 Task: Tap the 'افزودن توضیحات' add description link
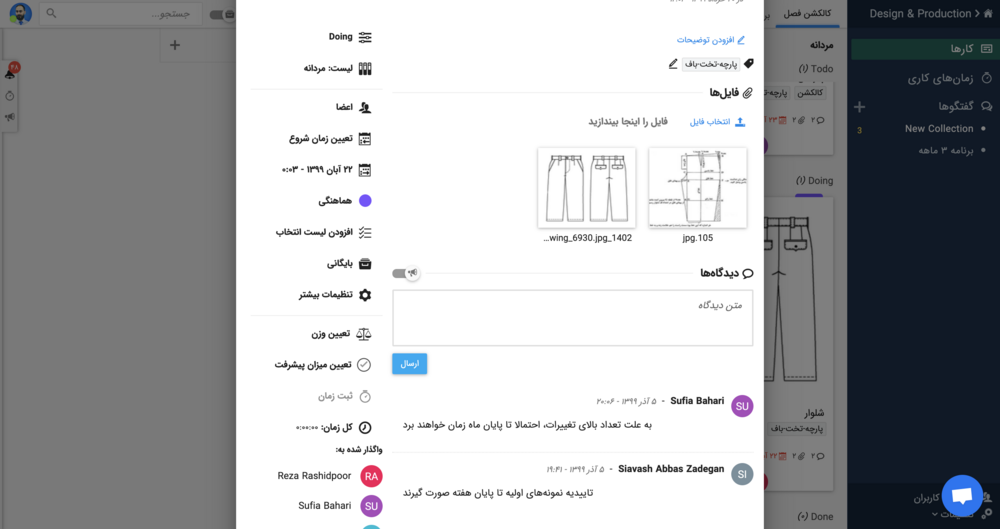[x=711, y=40]
